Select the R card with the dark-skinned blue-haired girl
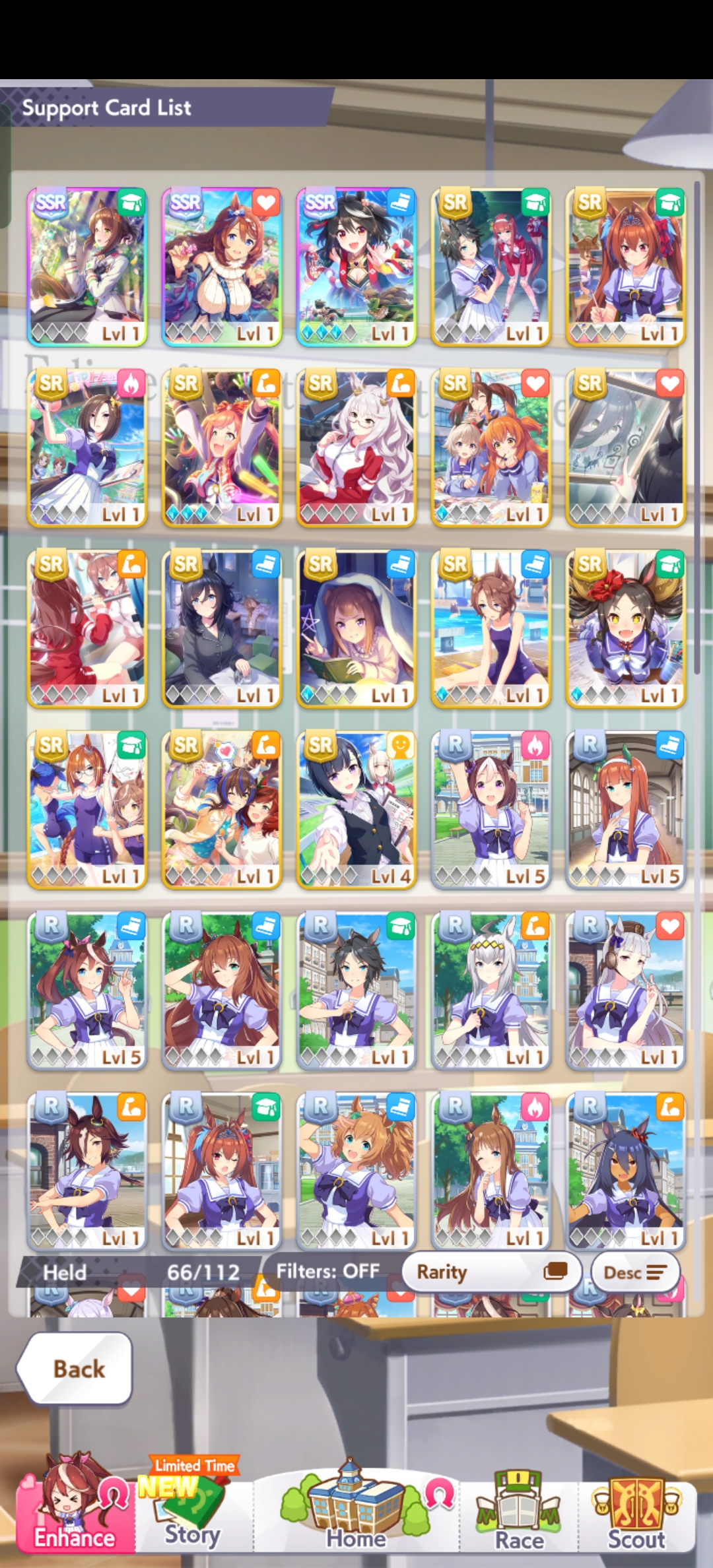 (x=626, y=1171)
